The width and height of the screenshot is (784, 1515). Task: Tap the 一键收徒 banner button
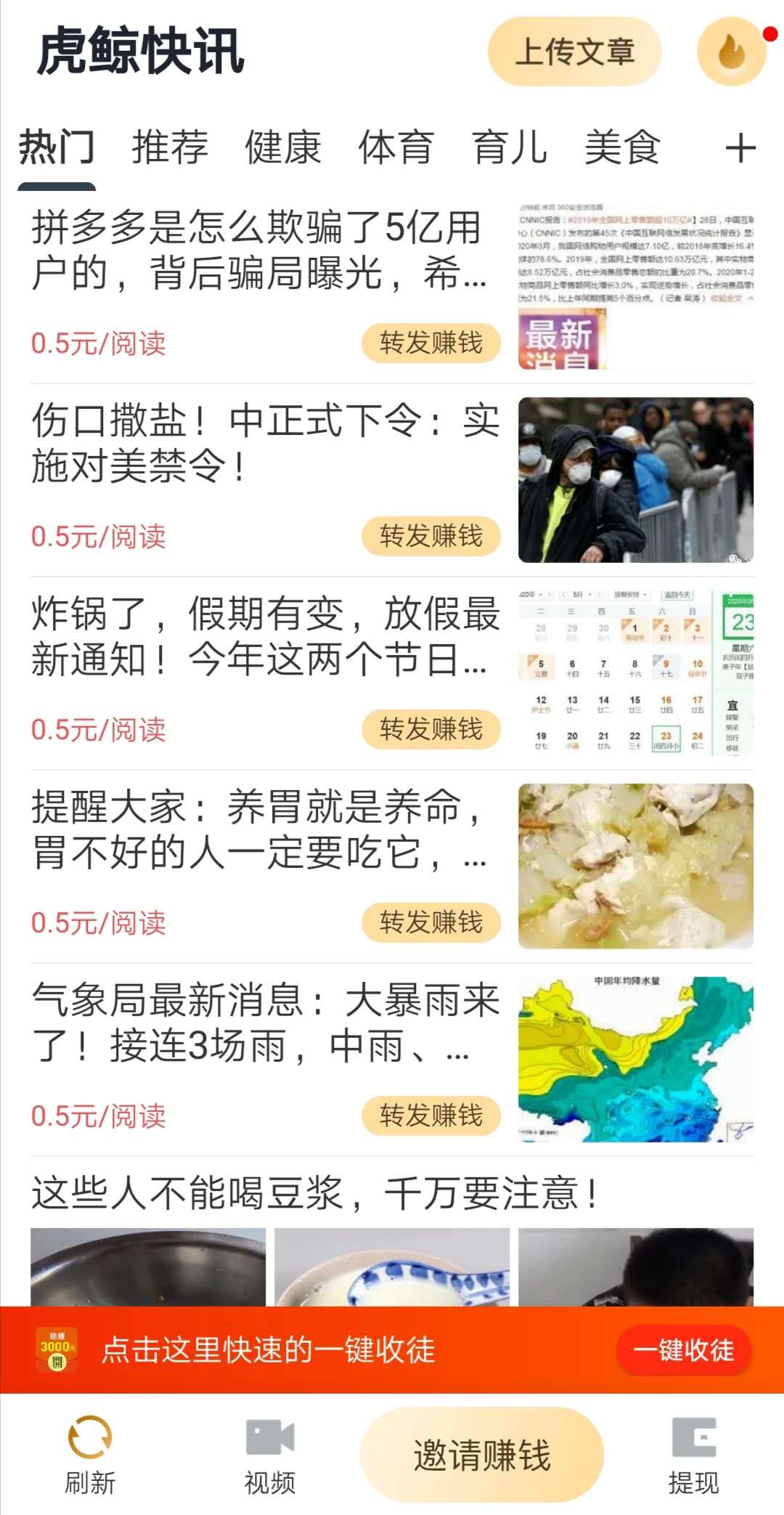coord(683,1350)
